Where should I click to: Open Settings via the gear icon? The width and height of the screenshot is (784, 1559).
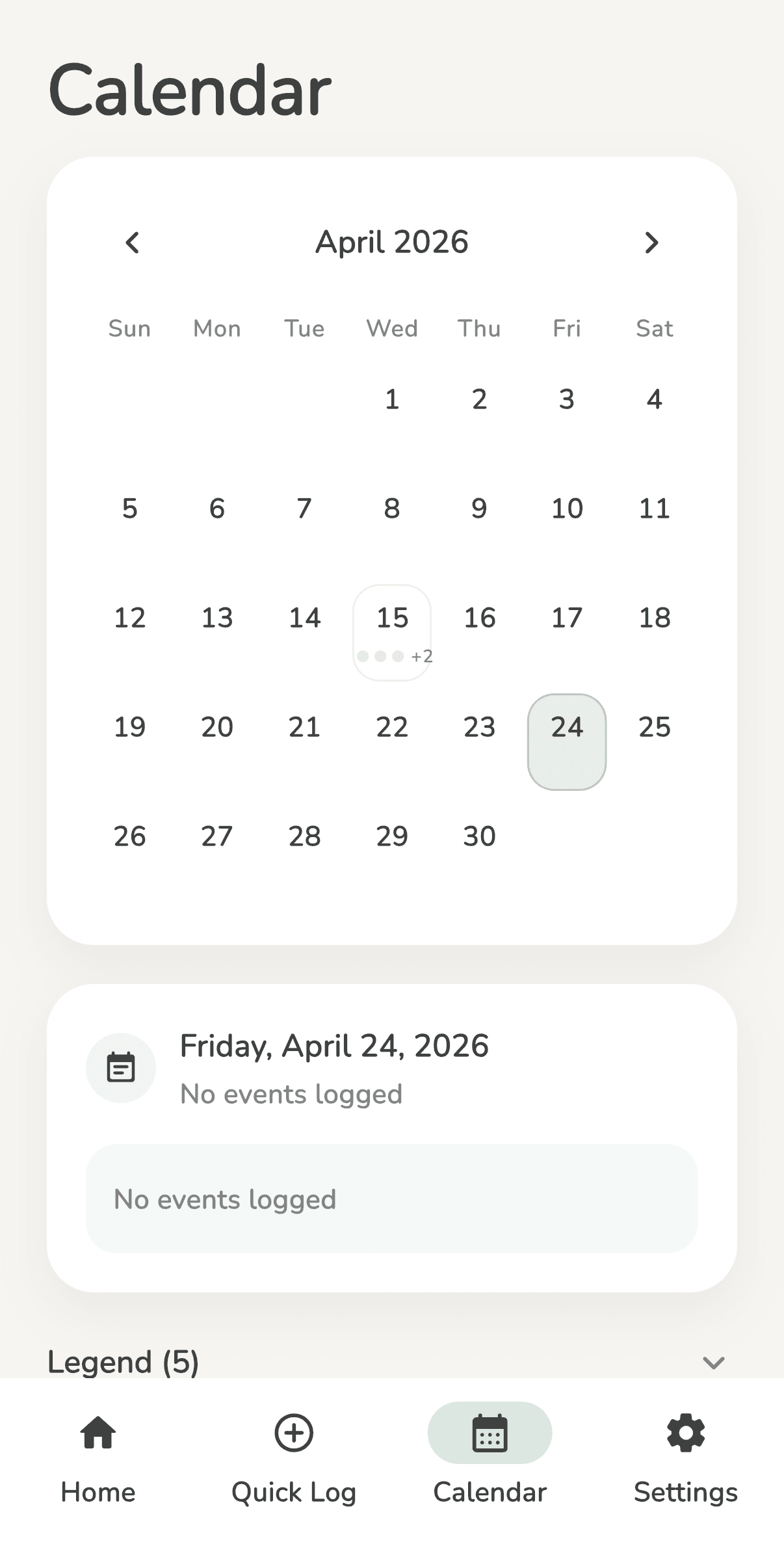pos(685,1434)
